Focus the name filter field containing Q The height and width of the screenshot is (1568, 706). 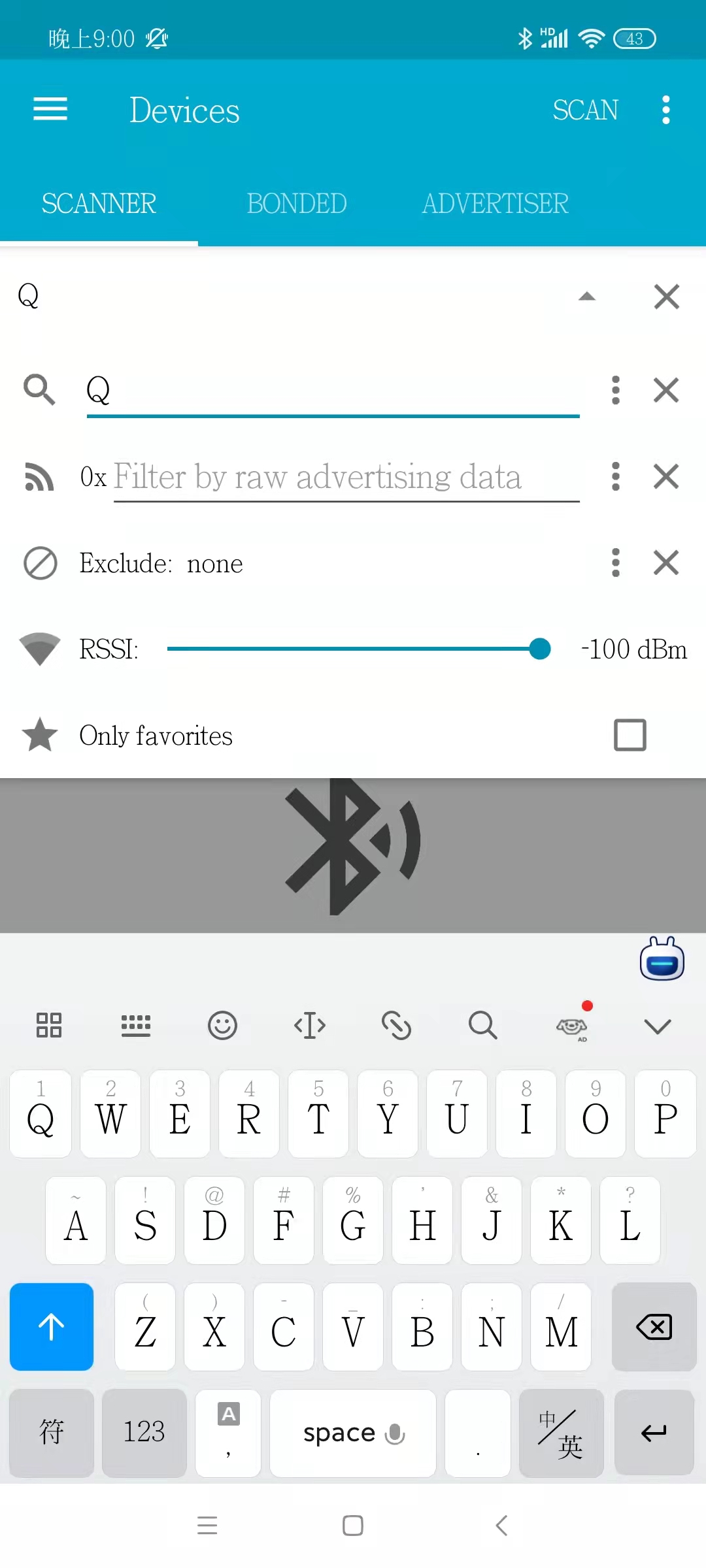click(332, 391)
